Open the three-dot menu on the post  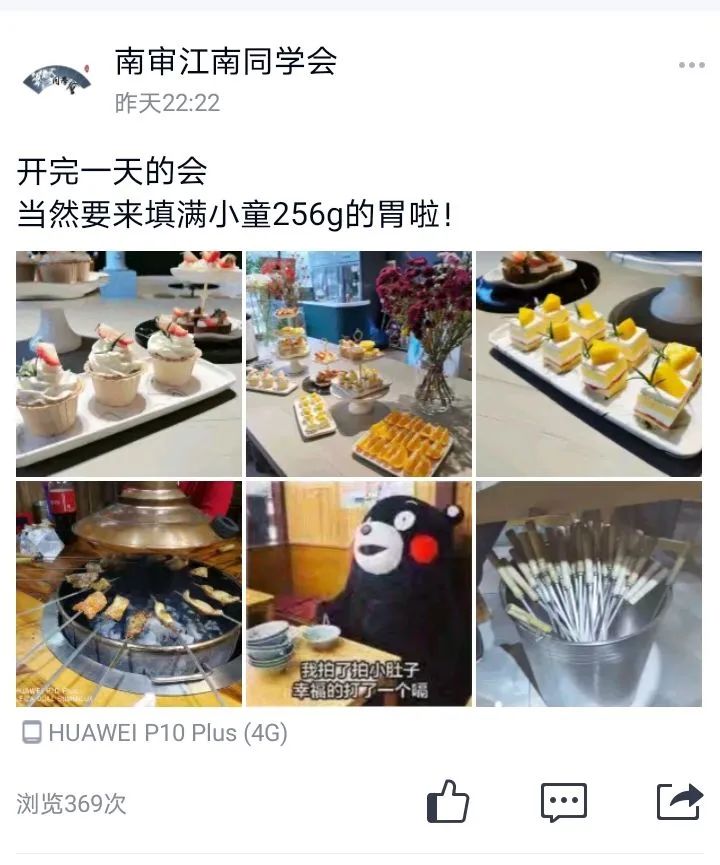691,65
